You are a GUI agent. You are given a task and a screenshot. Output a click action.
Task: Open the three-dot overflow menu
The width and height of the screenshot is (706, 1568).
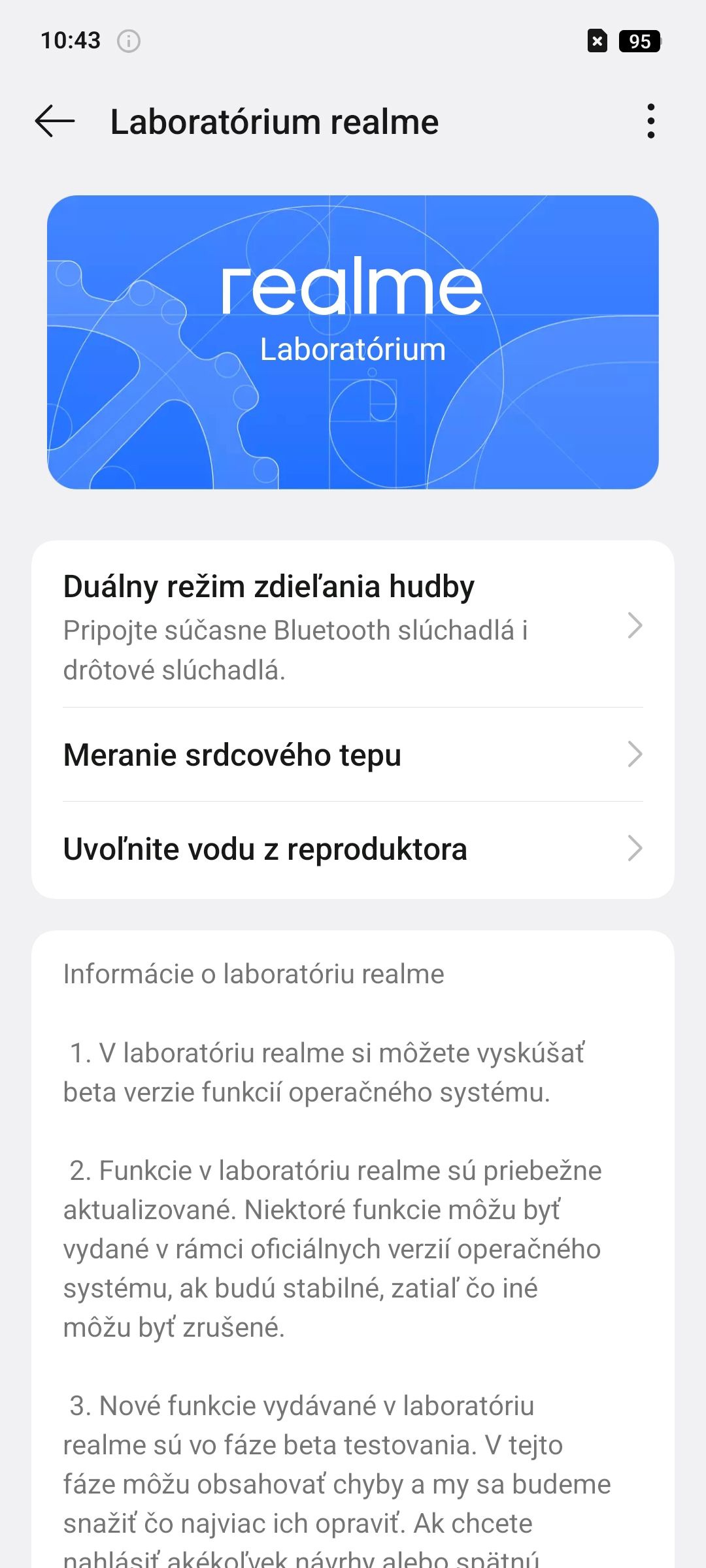click(x=650, y=122)
